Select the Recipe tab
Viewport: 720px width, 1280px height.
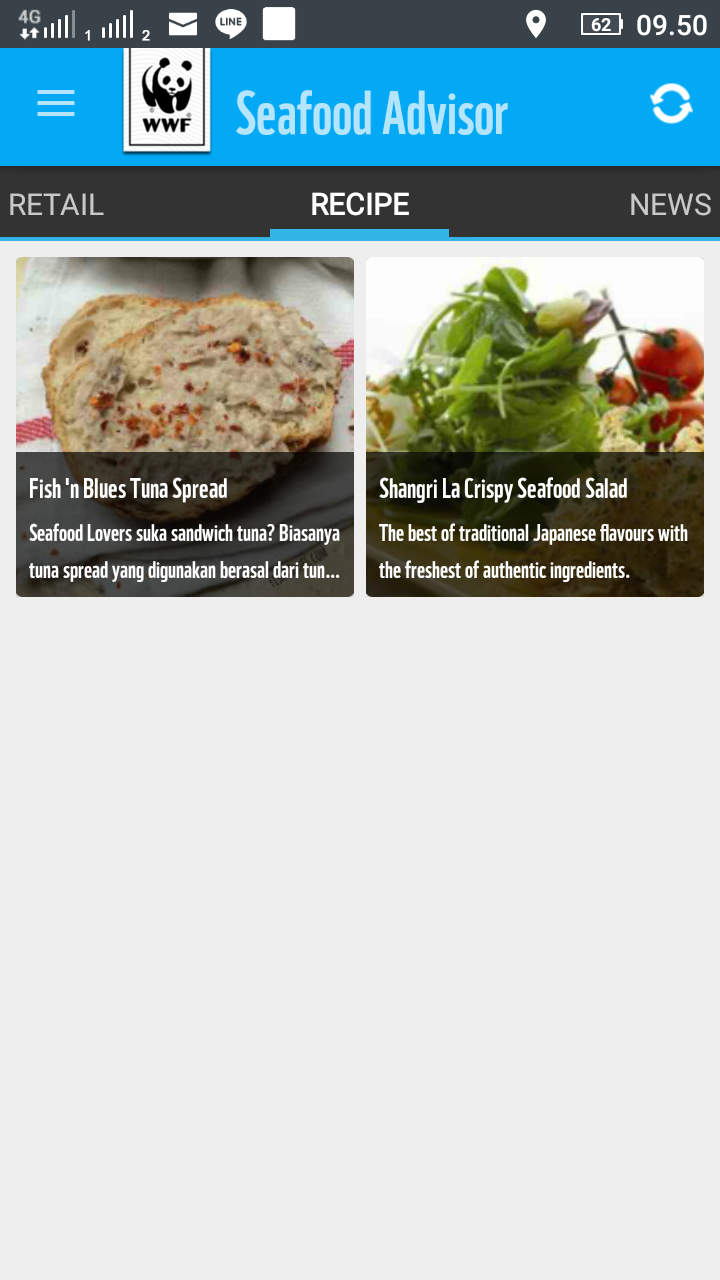pyautogui.click(x=360, y=204)
